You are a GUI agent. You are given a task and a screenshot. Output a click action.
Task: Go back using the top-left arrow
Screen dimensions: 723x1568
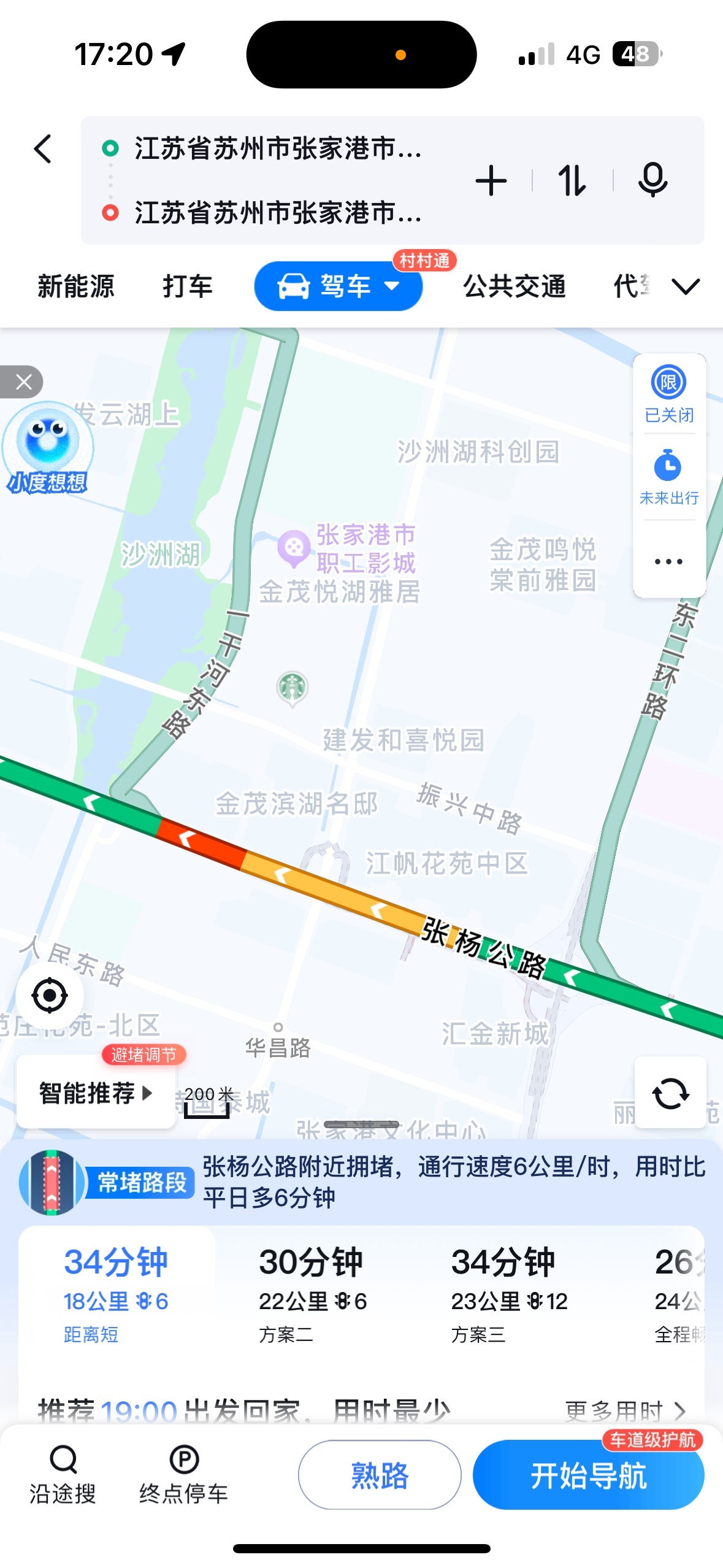[x=43, y=149]
